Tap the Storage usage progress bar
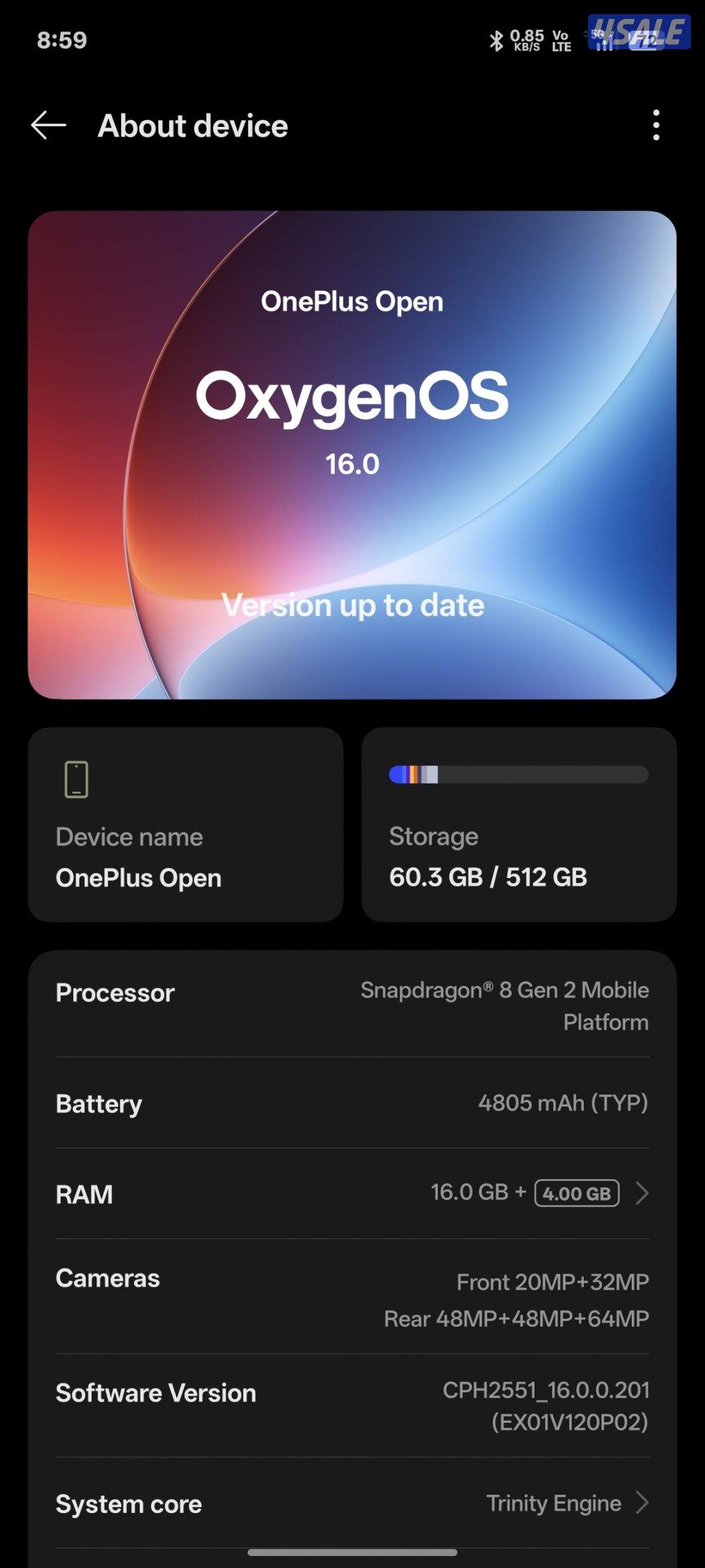This screenshot has width=705, height=1568. (519, 774)
